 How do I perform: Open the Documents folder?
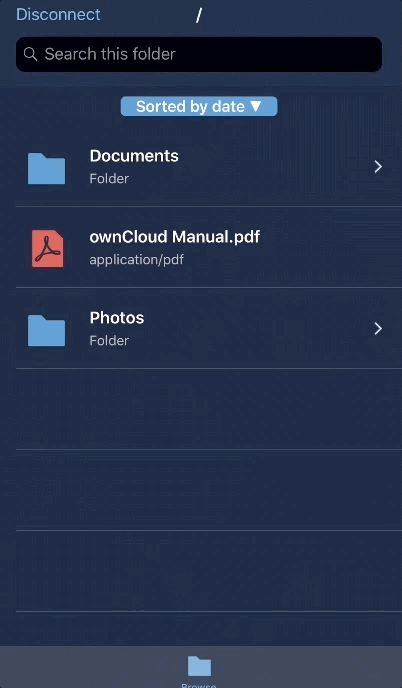(201, 167)
